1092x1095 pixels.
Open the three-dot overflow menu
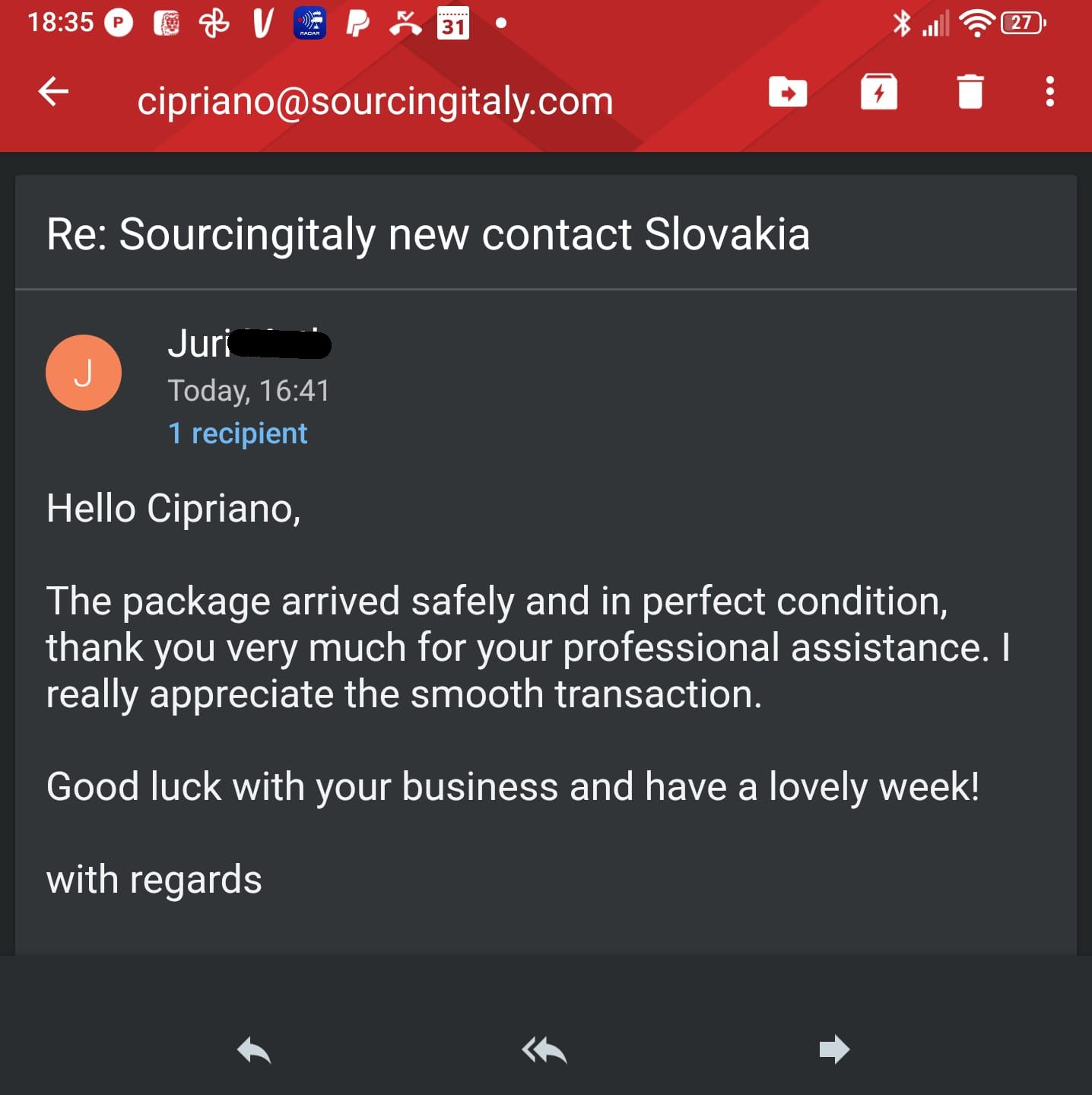(1049, 92)
